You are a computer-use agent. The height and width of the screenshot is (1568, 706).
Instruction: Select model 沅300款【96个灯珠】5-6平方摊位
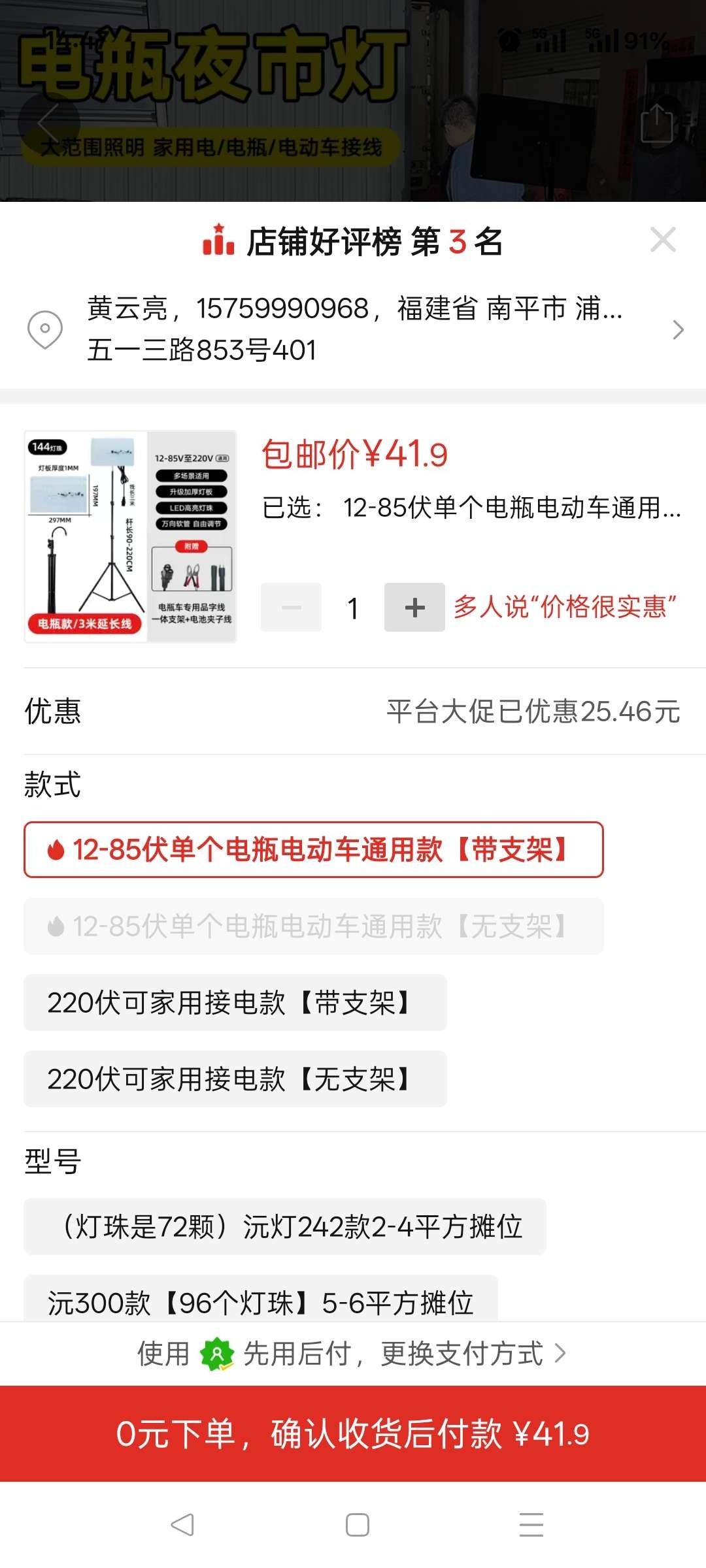(260, 1300)
